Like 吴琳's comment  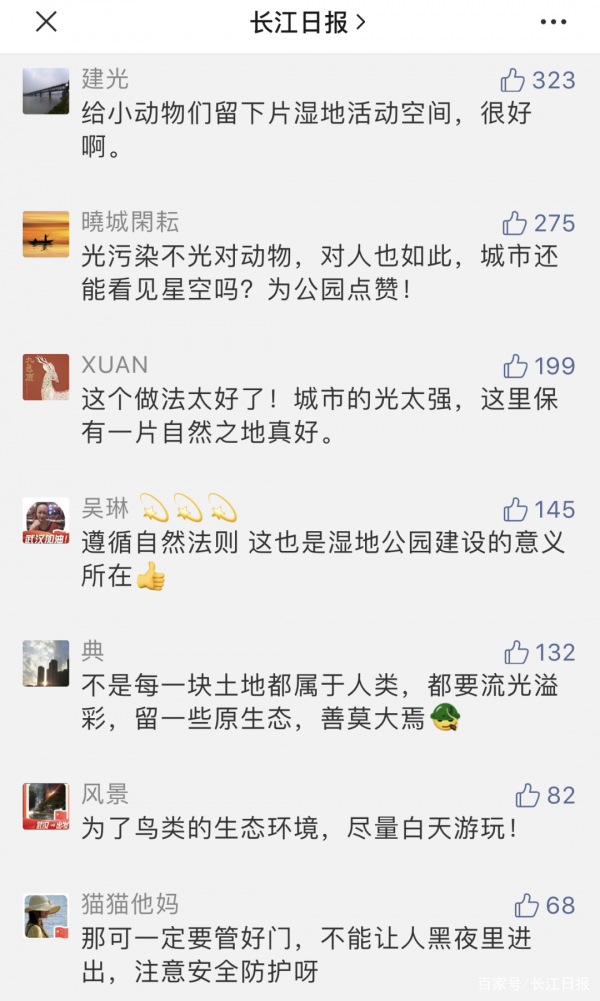point(516,510)
